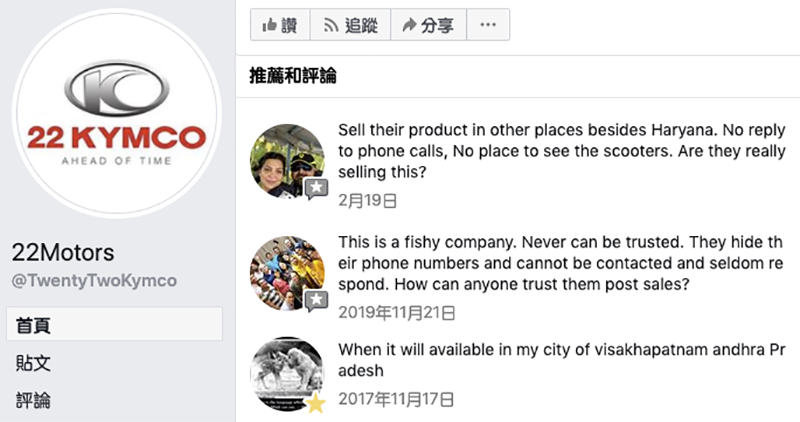Viewport: 800px width, 422px height.
Task: View the Visakhapatnam review's reviewer profile
Action: (287, 375)
